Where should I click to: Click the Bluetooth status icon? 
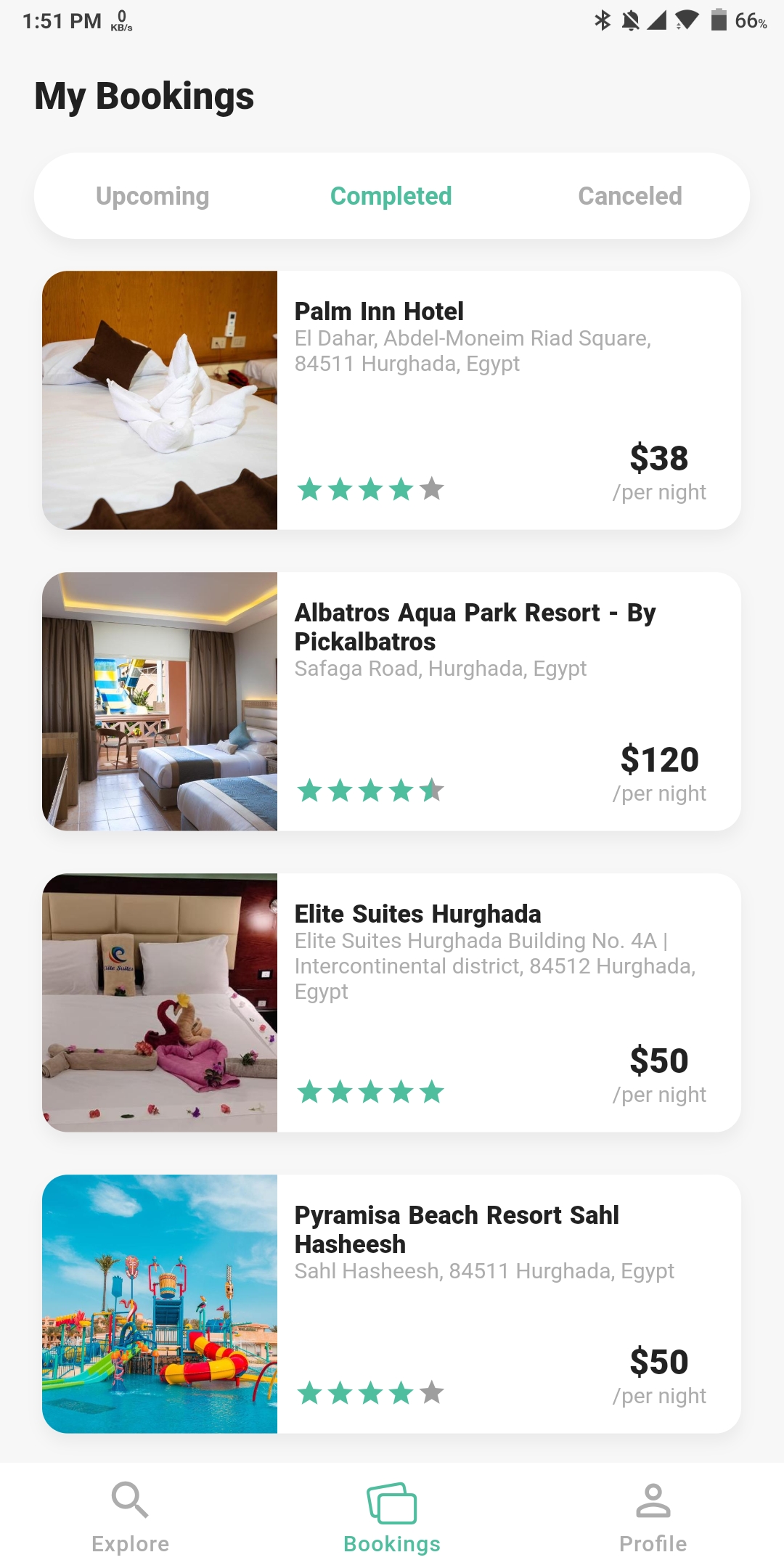(x=601, y=22)
